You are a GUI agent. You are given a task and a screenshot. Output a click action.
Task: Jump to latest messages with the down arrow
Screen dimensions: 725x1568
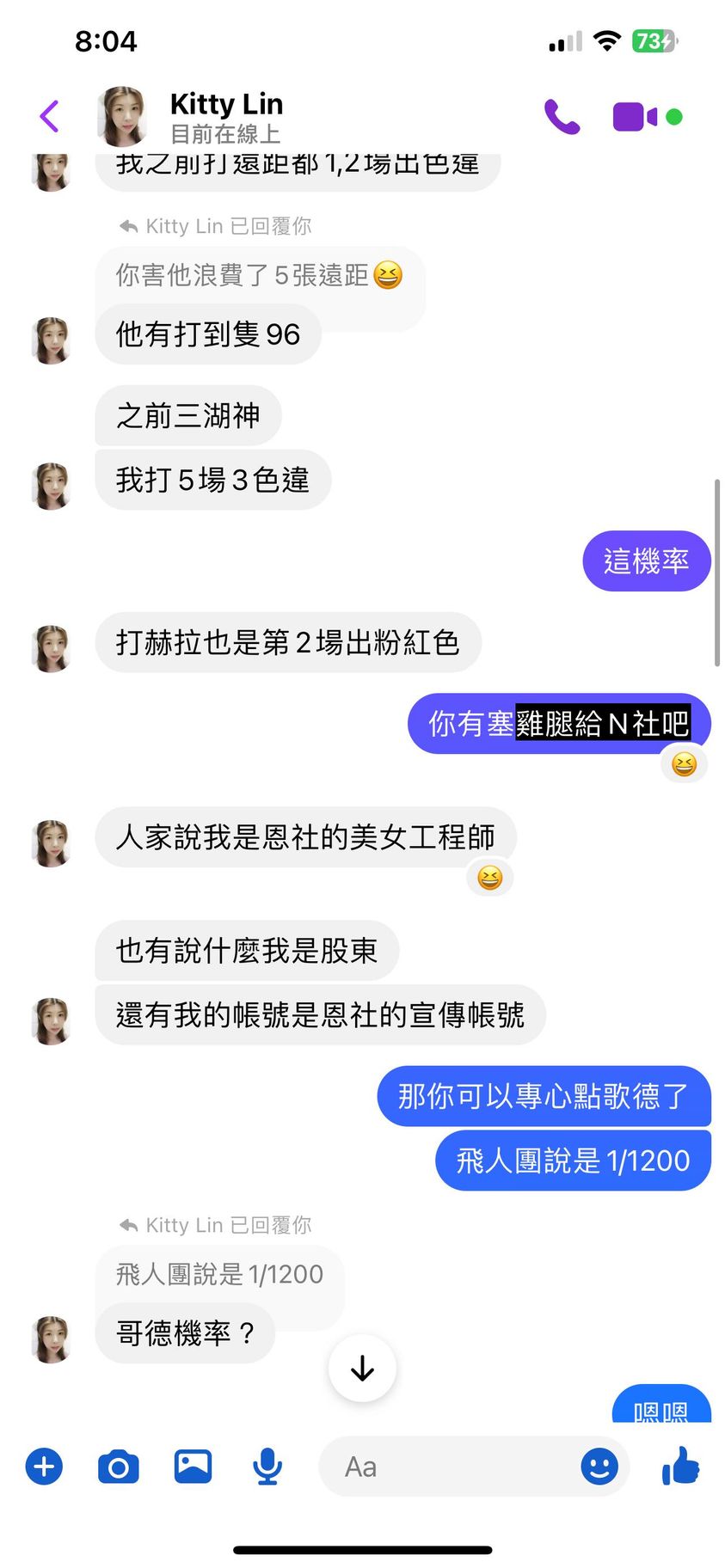pos(362,1368)
